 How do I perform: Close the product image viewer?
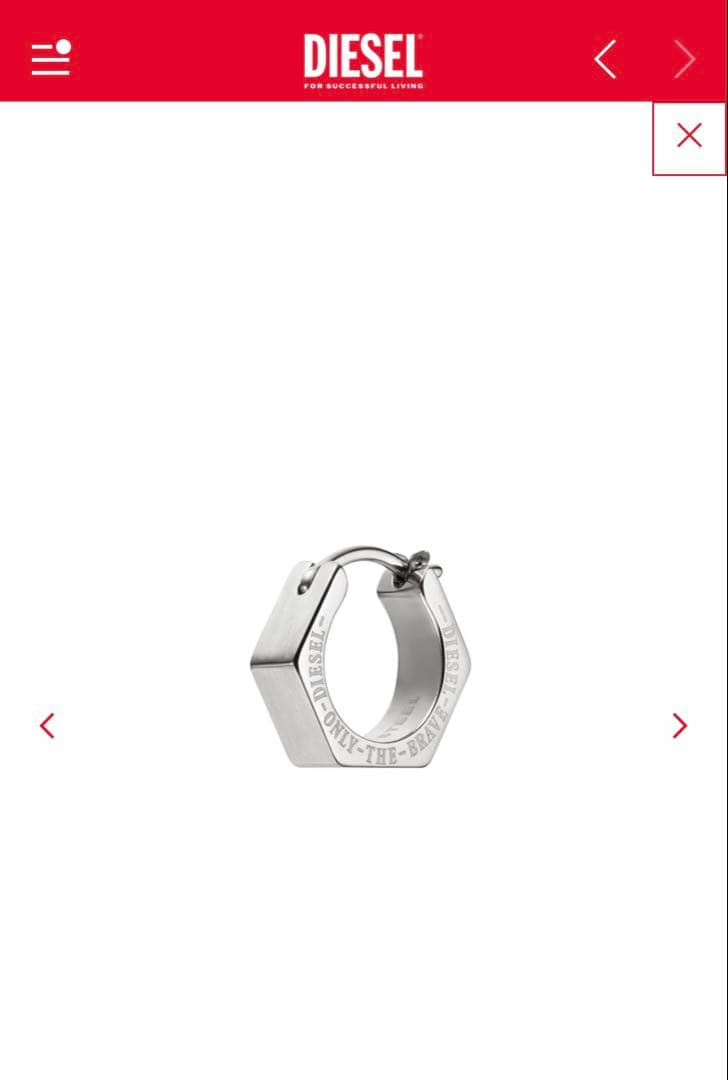[689, 136]
